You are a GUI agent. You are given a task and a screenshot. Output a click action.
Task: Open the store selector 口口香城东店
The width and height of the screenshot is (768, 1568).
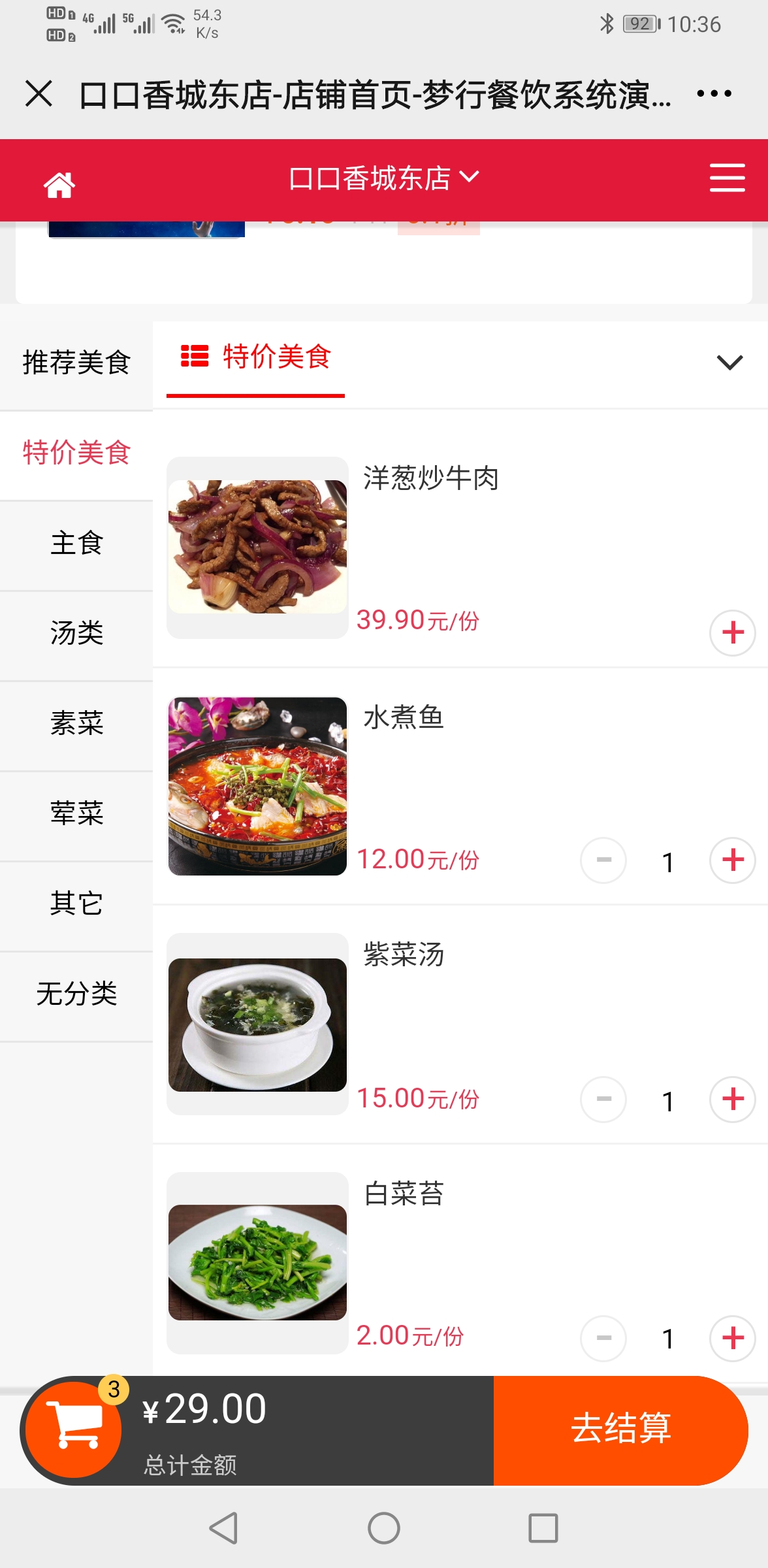point(383,178)
